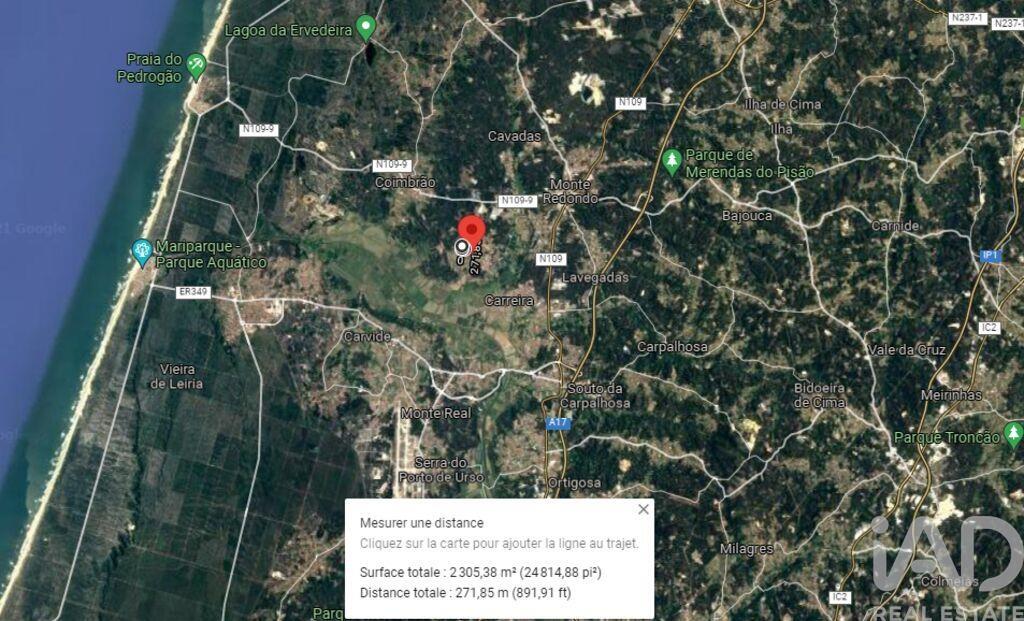The width and height of the screenshot is (1024, 621).
Task: Select the Praia do Pedrogão beach marker
Action: point(196,66)
